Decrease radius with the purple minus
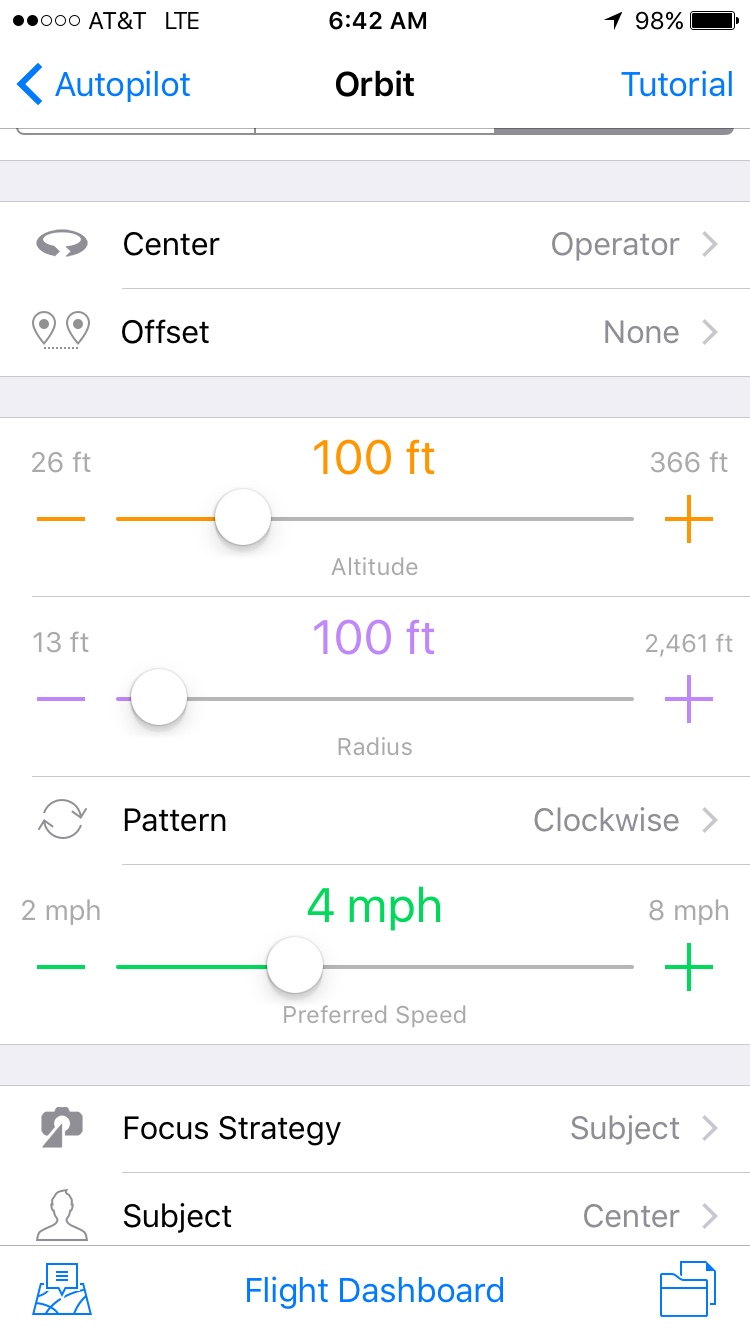 click(x=61, y=698)
